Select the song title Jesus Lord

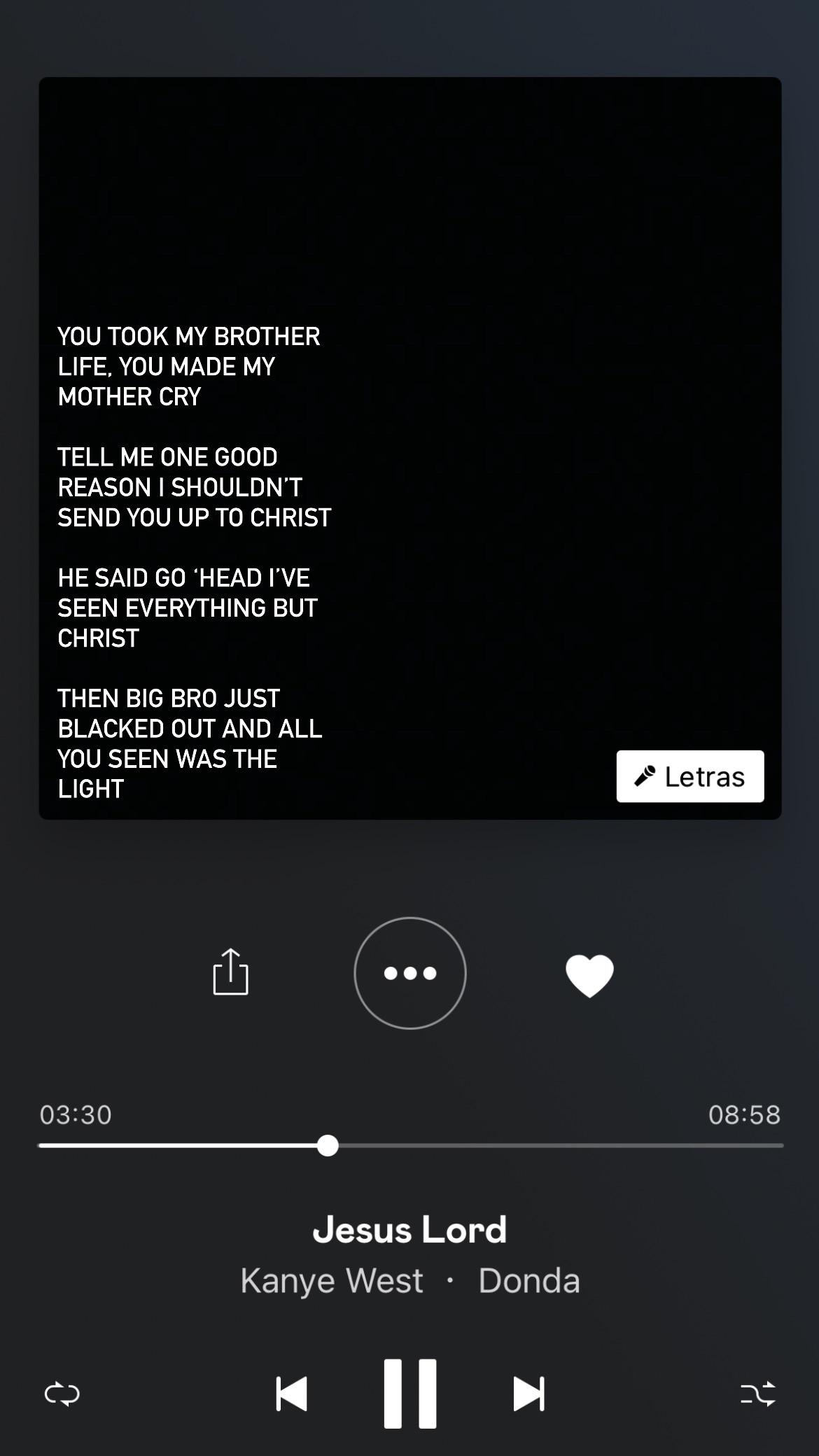[x=409, y=1228]
